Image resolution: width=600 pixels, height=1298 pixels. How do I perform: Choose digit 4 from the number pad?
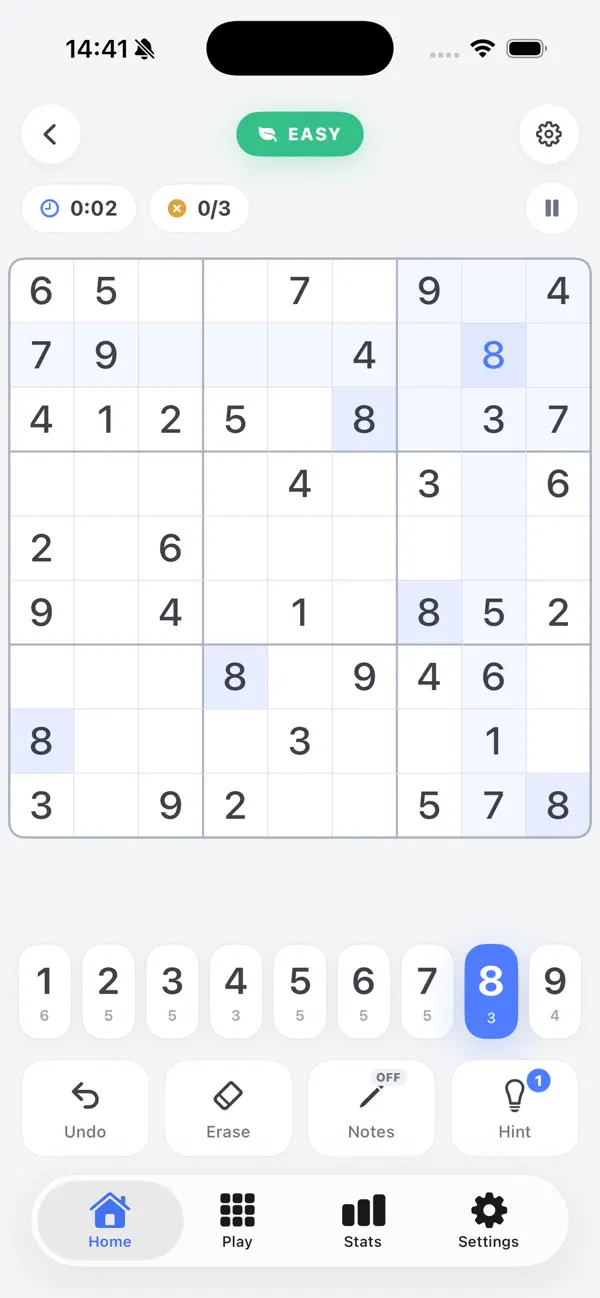coord(236,991)
